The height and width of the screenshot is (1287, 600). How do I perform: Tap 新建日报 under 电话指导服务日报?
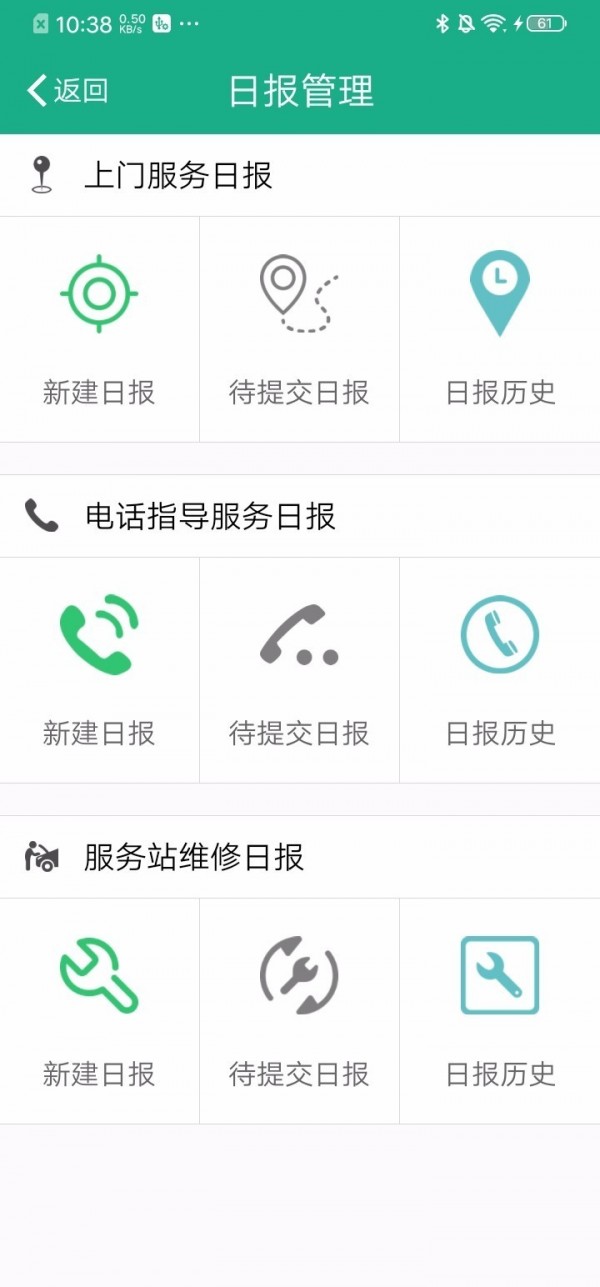pyautogui.click(x=99, y=669)
